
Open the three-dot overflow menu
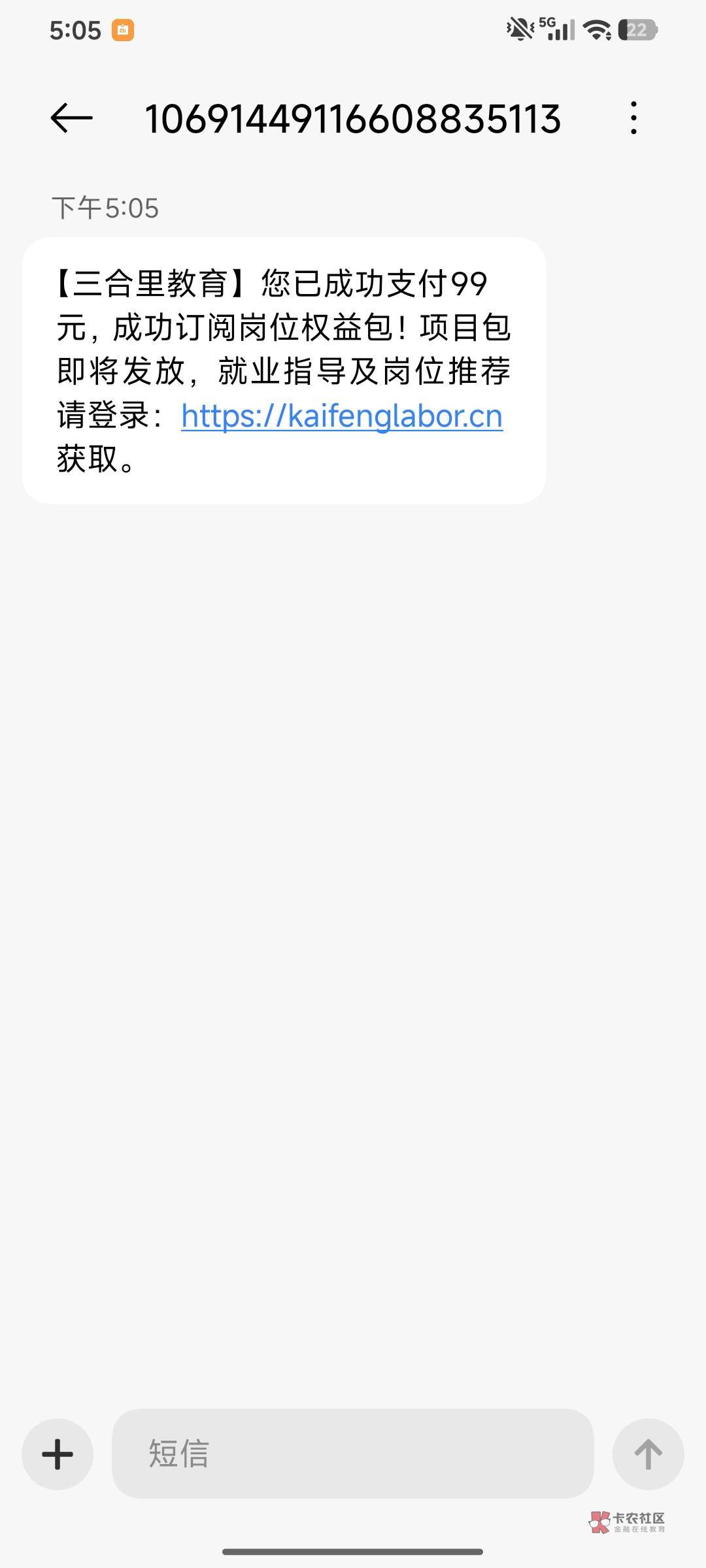[x=633, y=118]
